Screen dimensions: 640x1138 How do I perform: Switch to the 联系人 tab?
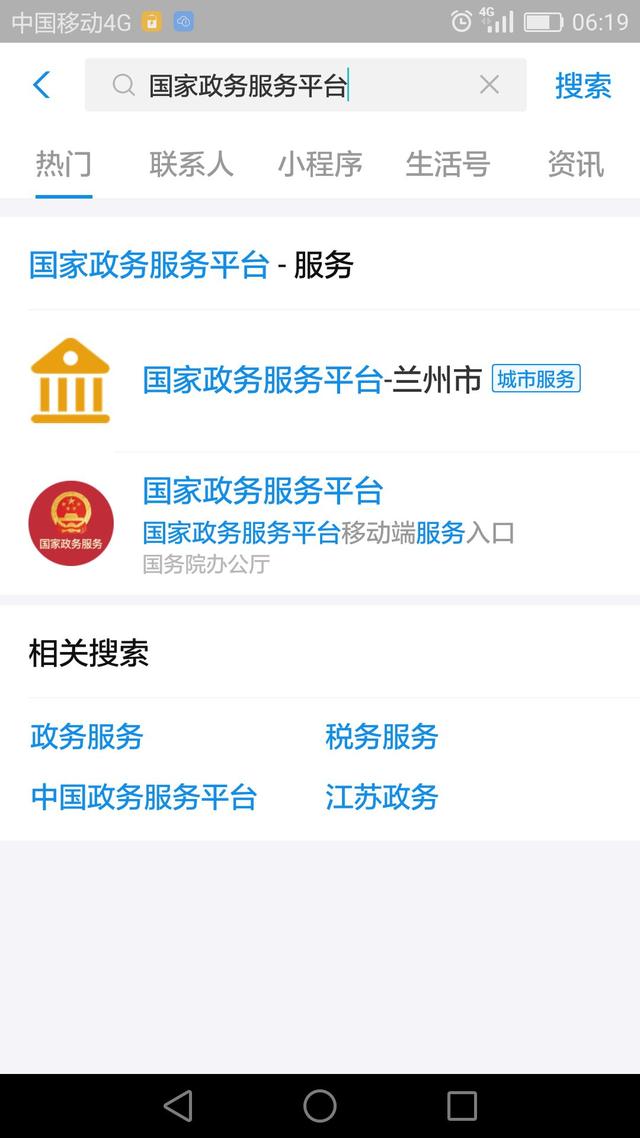coord(191,164)
